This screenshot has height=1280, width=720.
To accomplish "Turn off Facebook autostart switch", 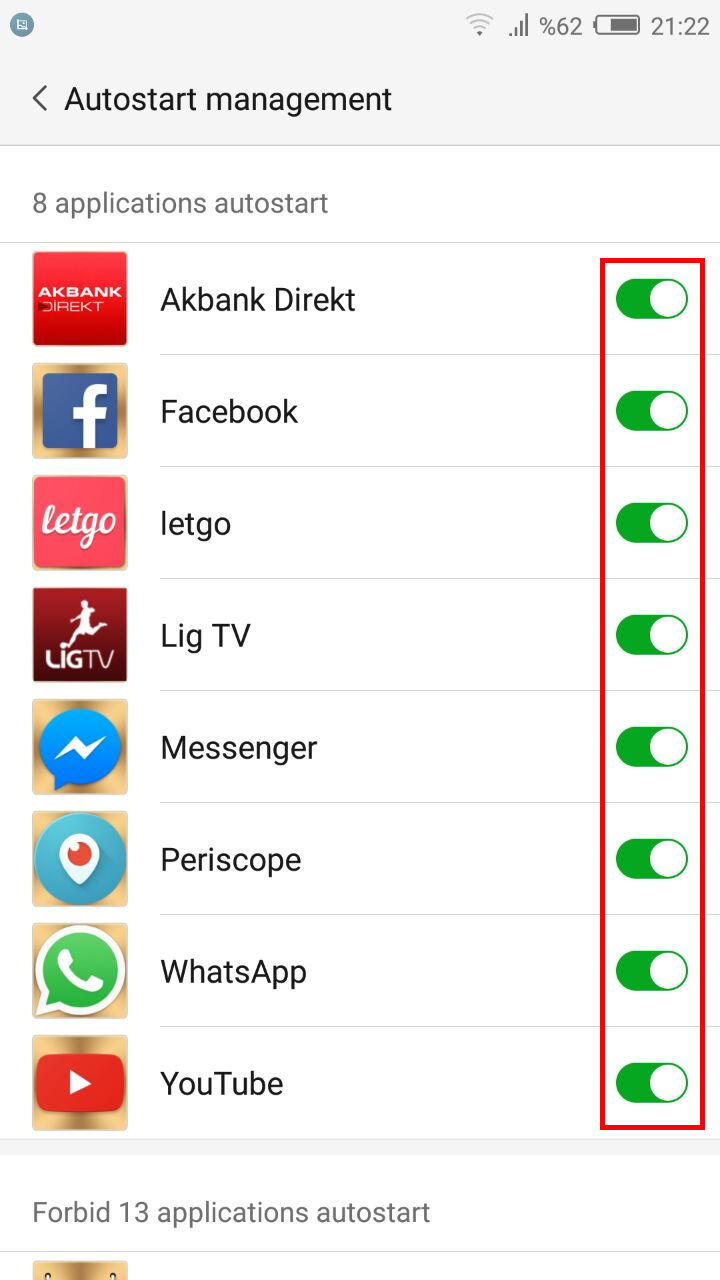I will click(652, 411).
